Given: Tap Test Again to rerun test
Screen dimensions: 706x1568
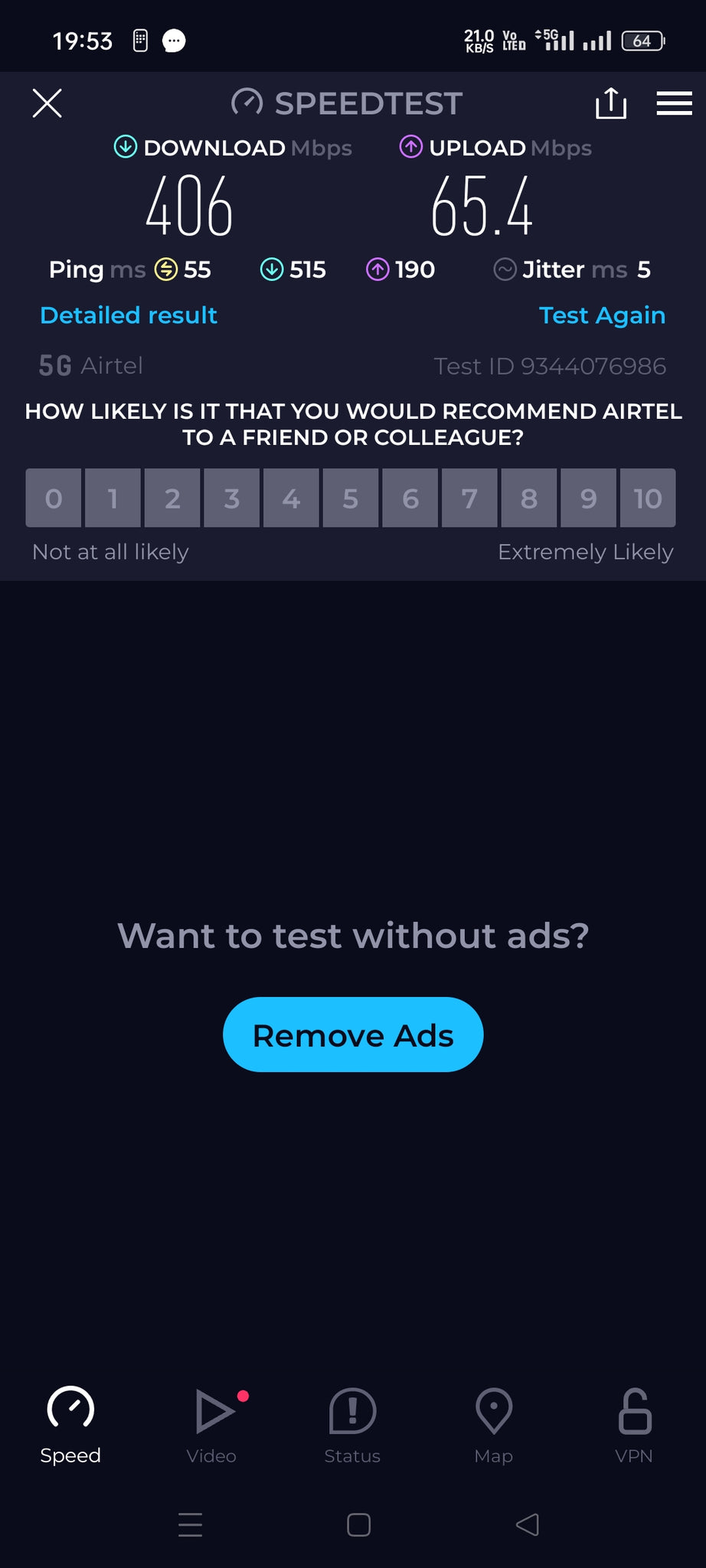Looking at the screenshot, I should (x=602, y=315).
